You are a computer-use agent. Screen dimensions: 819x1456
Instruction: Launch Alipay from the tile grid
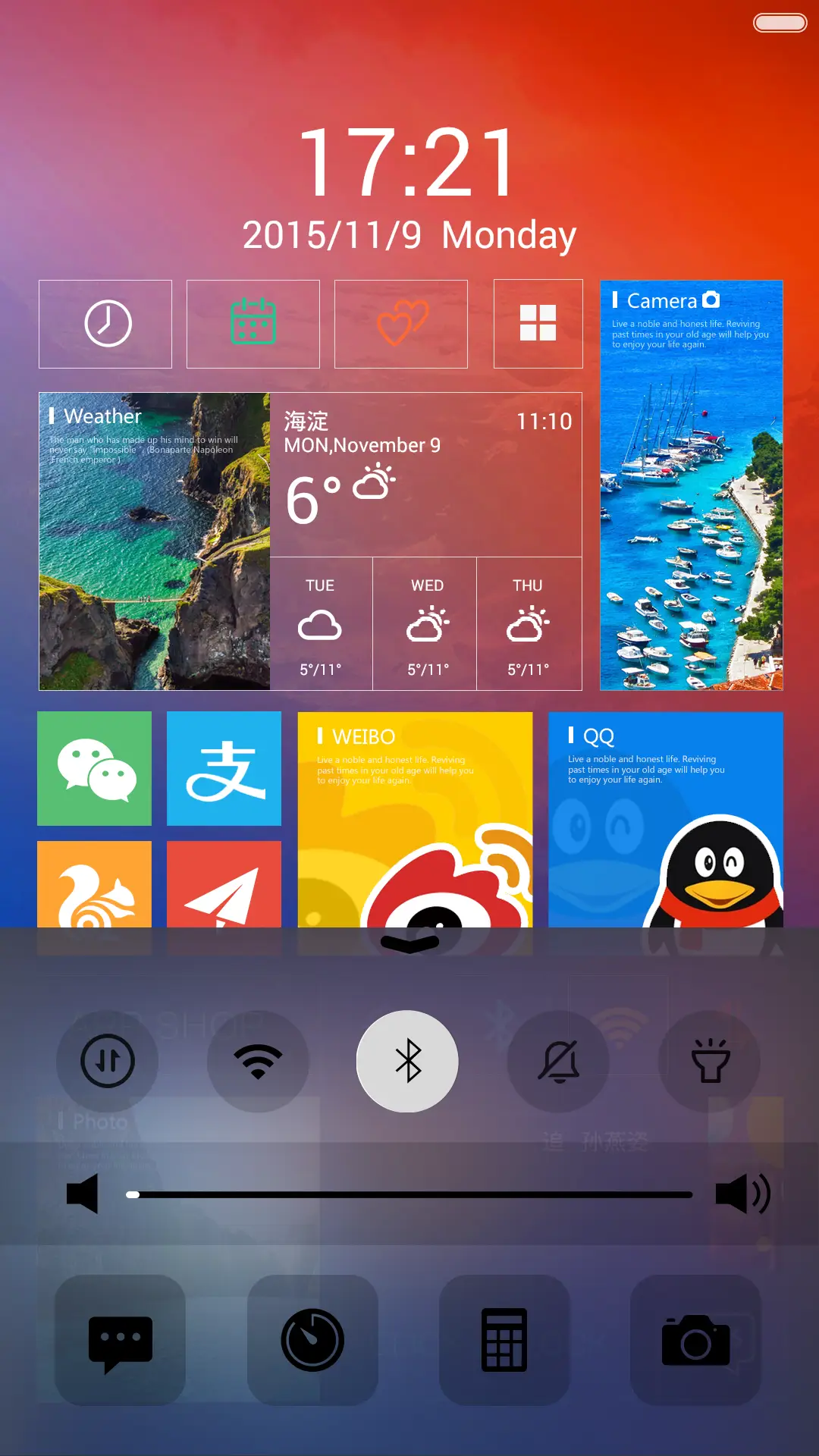tap(224, 767)
